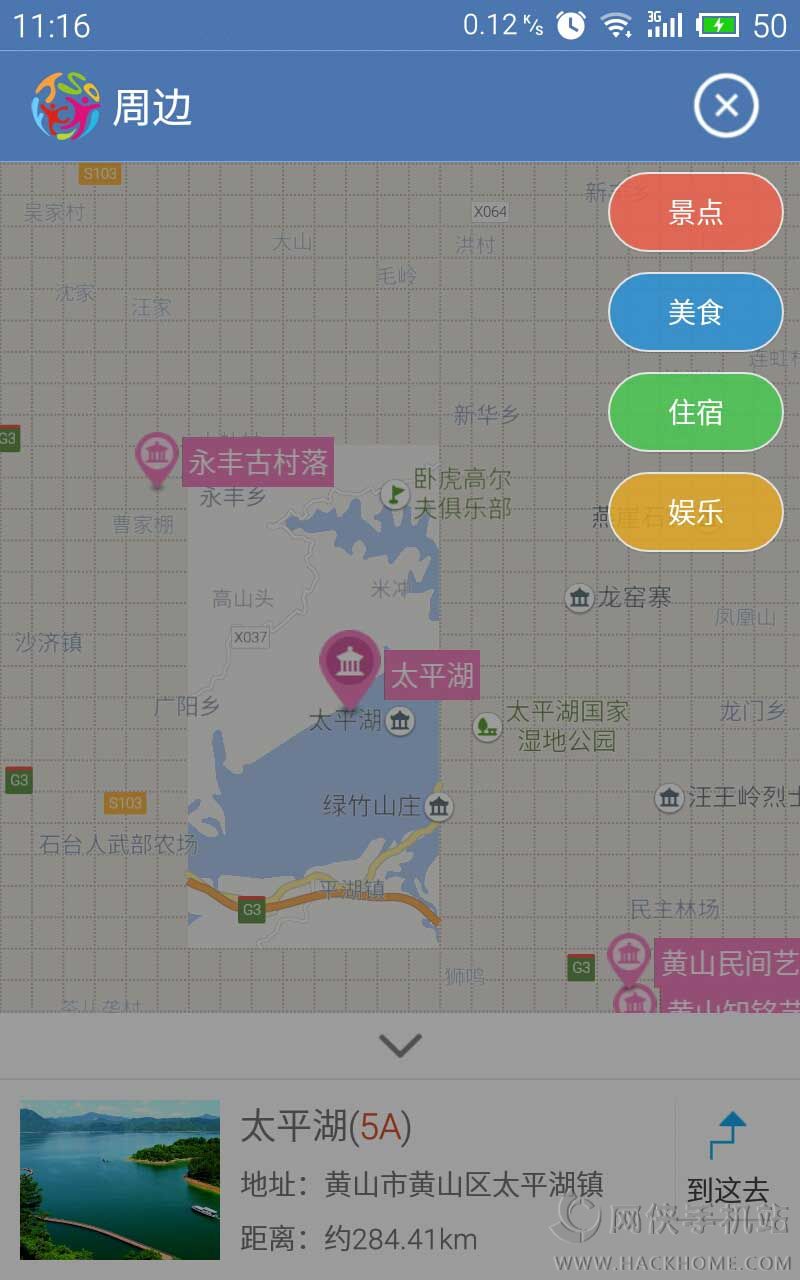Select the 太平湖 map marker
Image resolution: width=800 pixels, height=1280 pixels.
pyautogui.click(x=349, y=664)
